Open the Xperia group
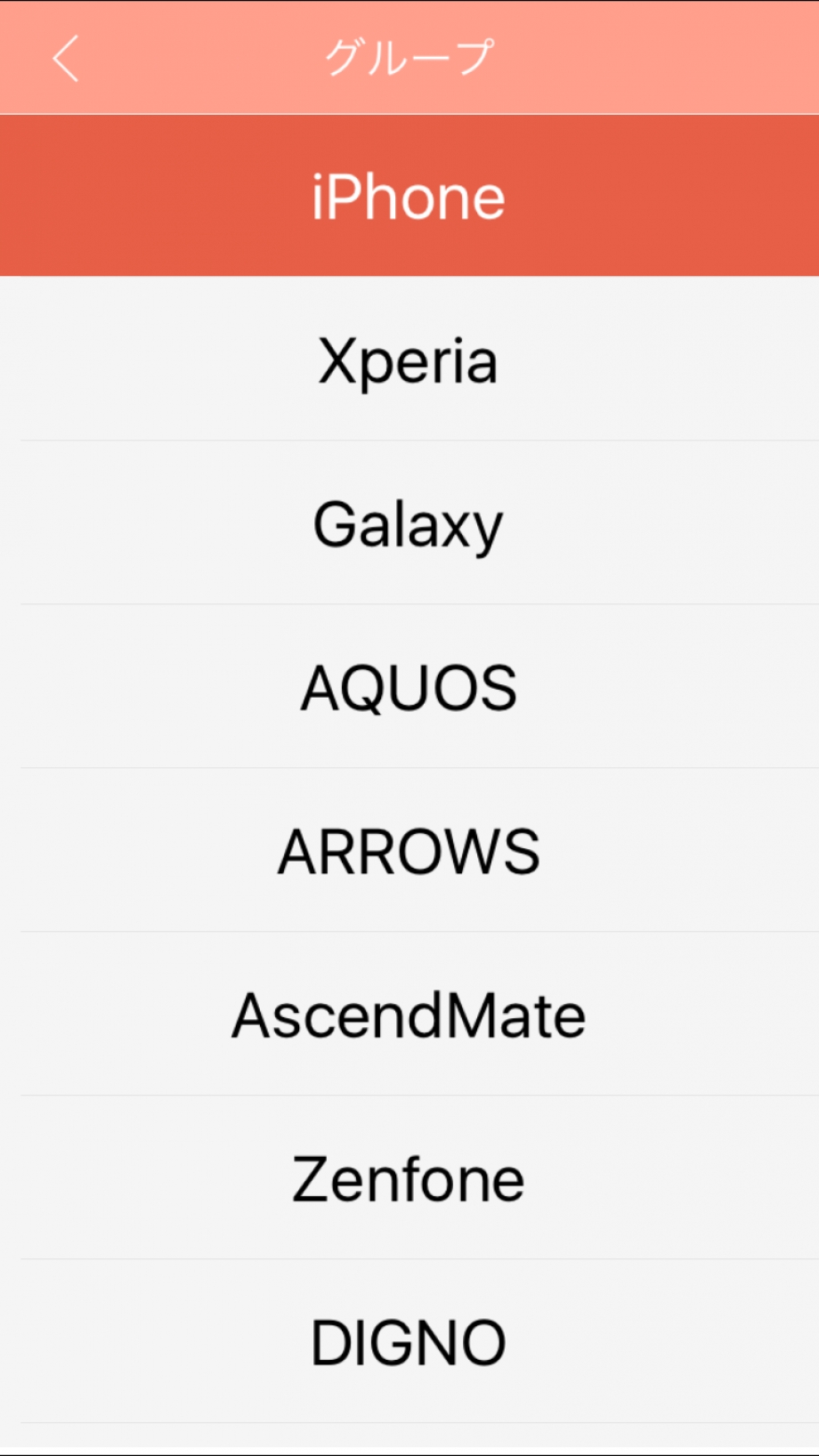The height and width of the screenshot is (1456, 819). point(409,359)
